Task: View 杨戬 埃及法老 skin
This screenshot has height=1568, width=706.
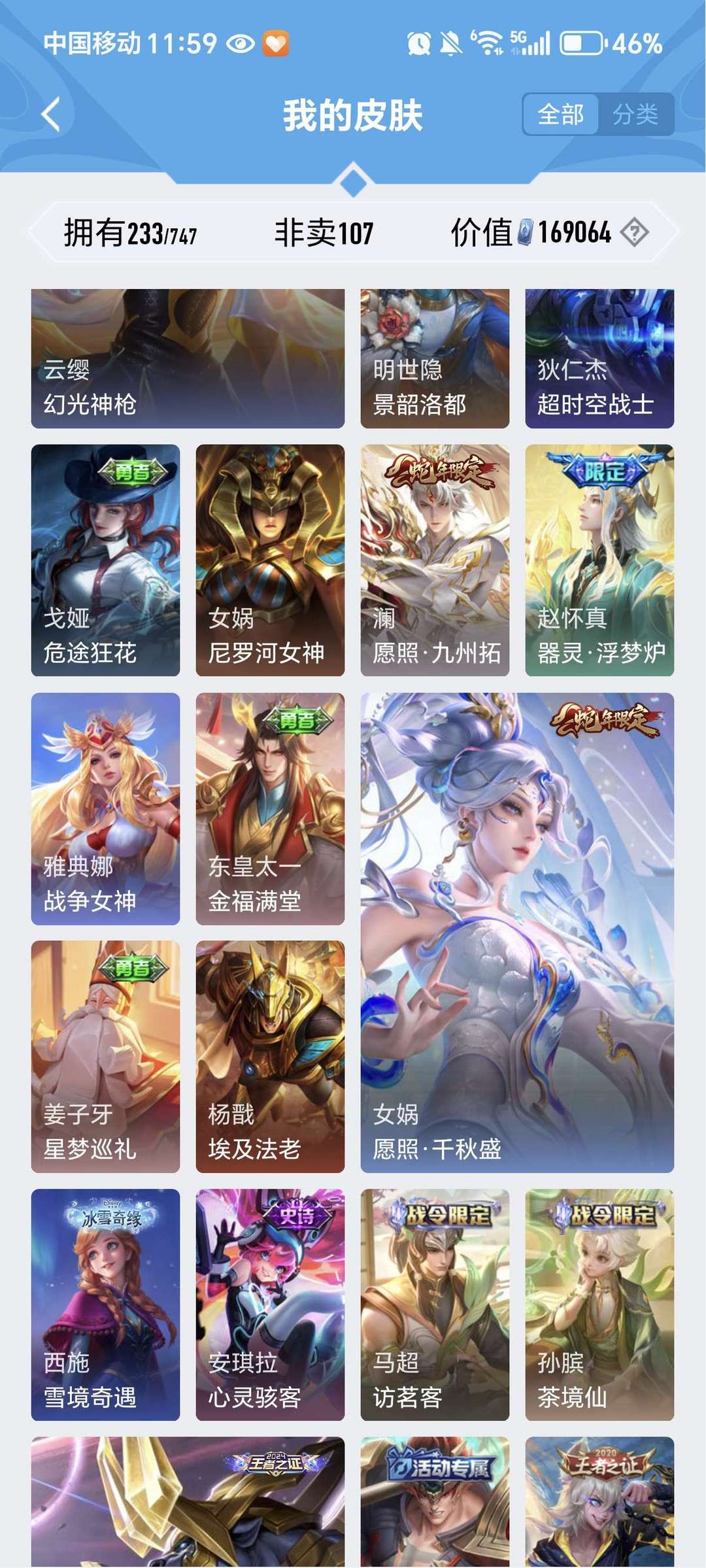Action: (270, 1056)
